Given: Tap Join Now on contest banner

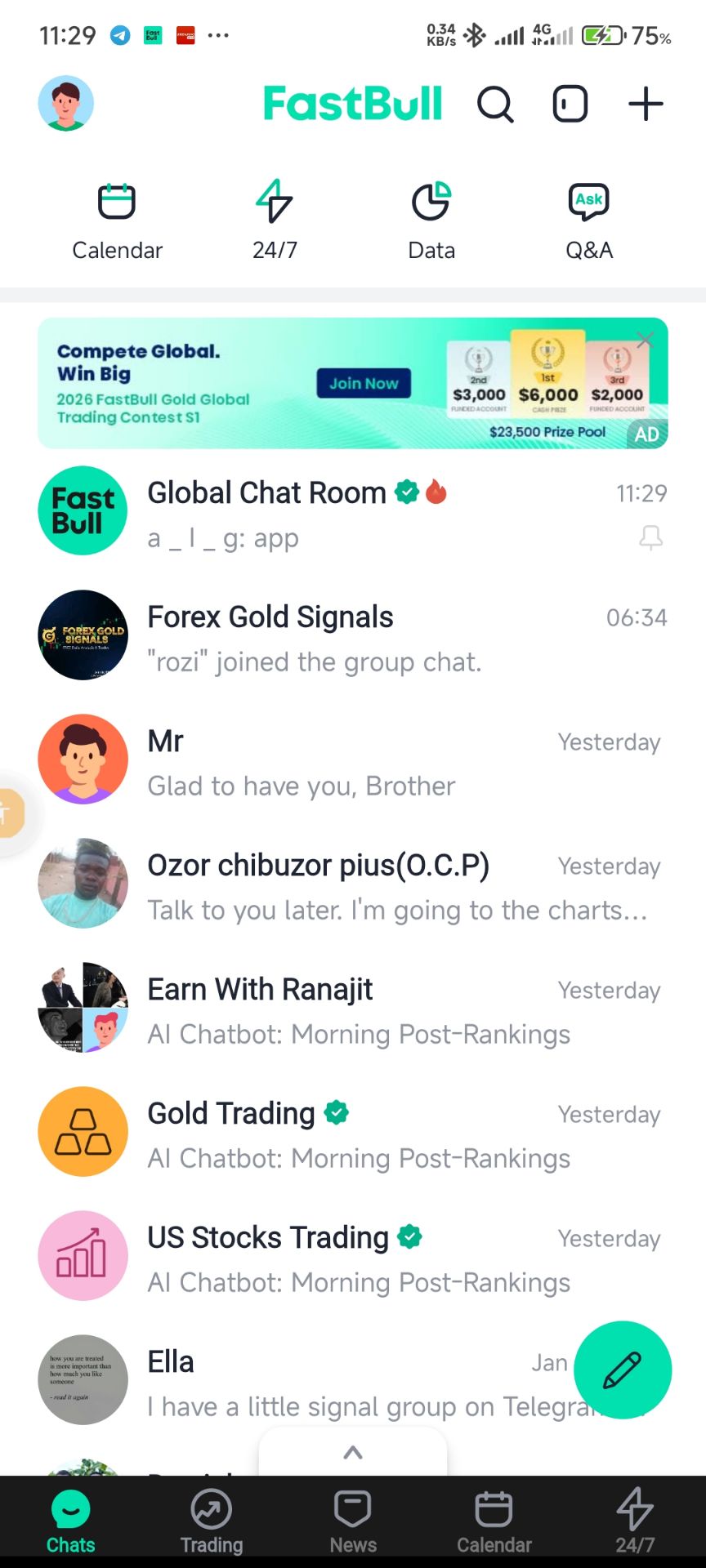Looking at the screenshot, I should click(x=364, y=383).
